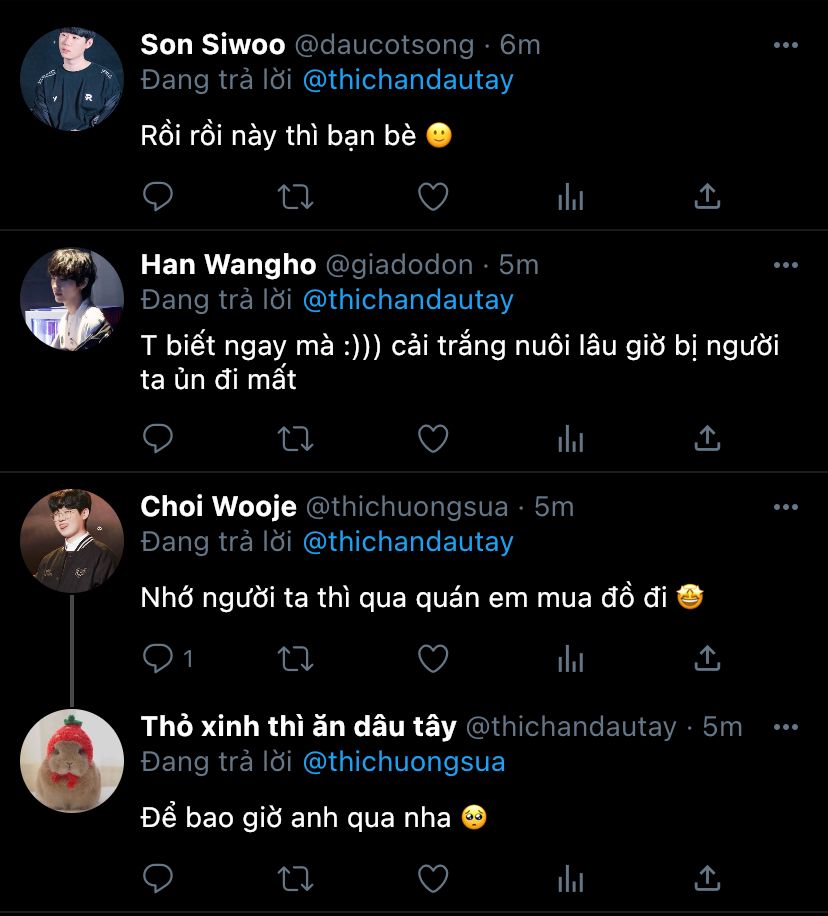This screenshot has width=828, height=916.
Task: Like Son Siwoo's tweet
Action: pyautogui.click(x=432, y=197)
